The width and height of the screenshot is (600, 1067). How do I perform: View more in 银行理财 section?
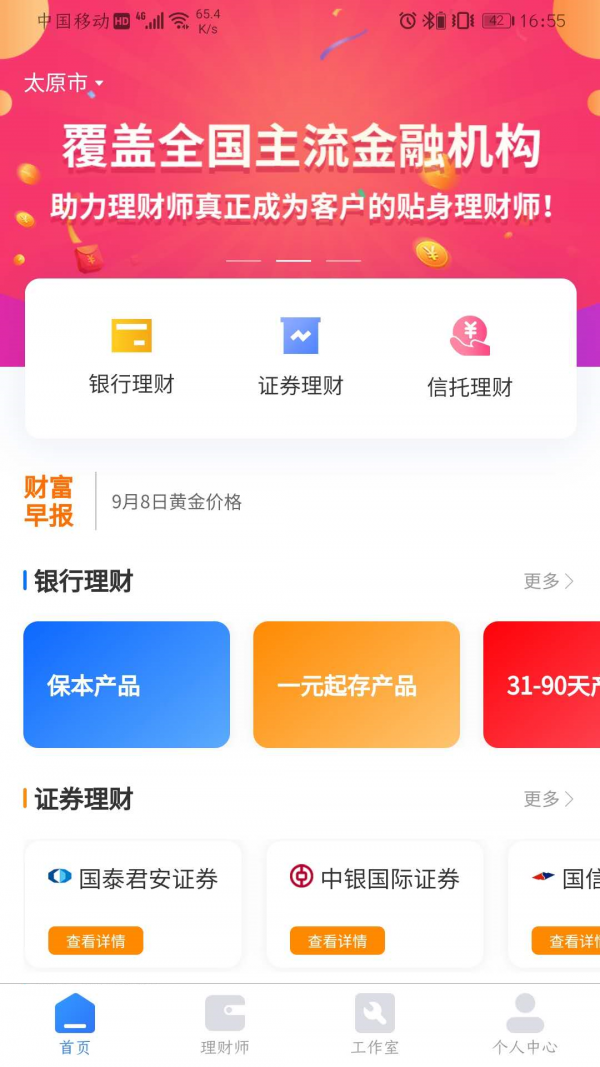pyautogui.click(x=548, y=581)
